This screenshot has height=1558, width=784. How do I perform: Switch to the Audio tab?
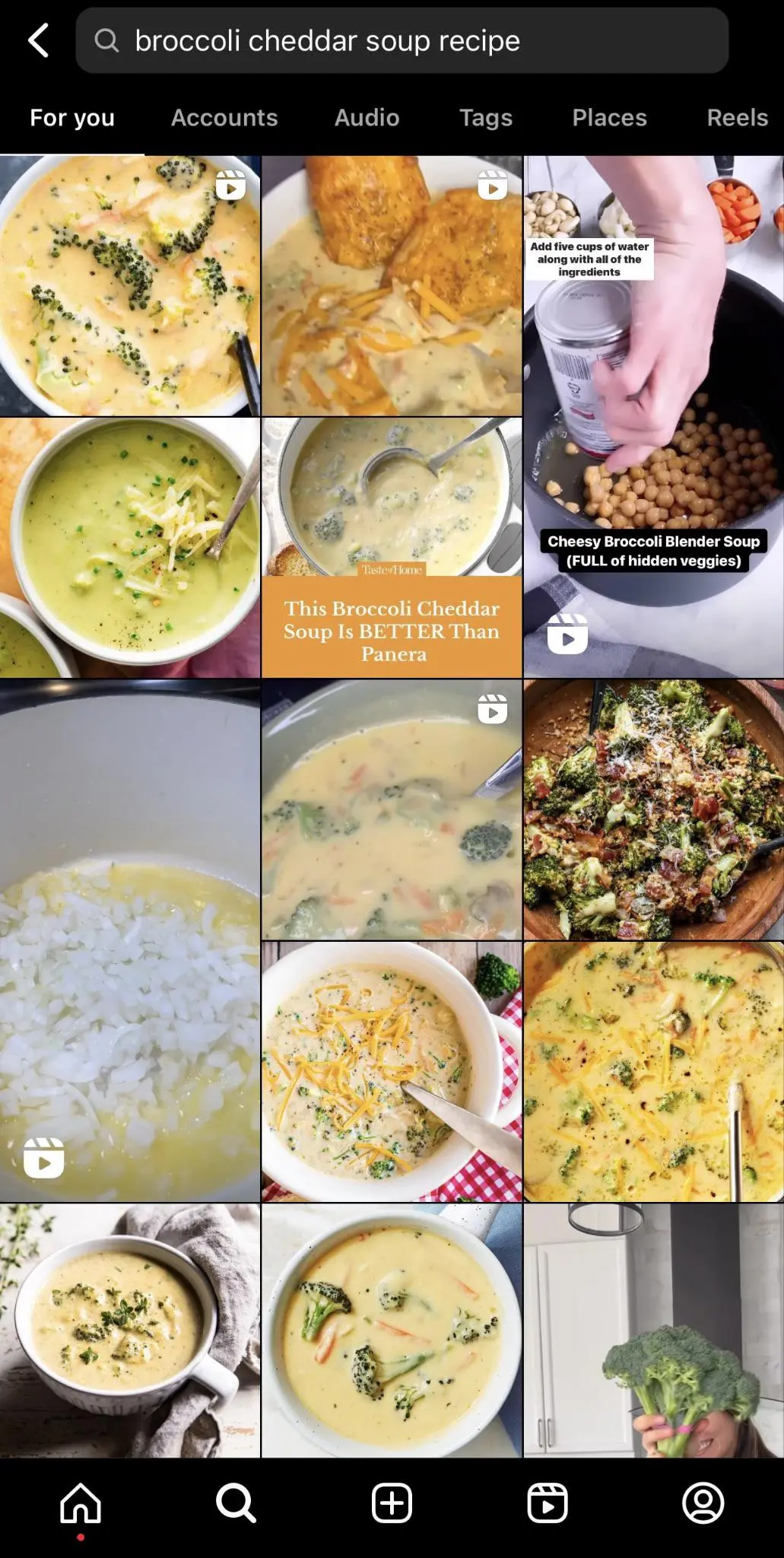(367, 118)
